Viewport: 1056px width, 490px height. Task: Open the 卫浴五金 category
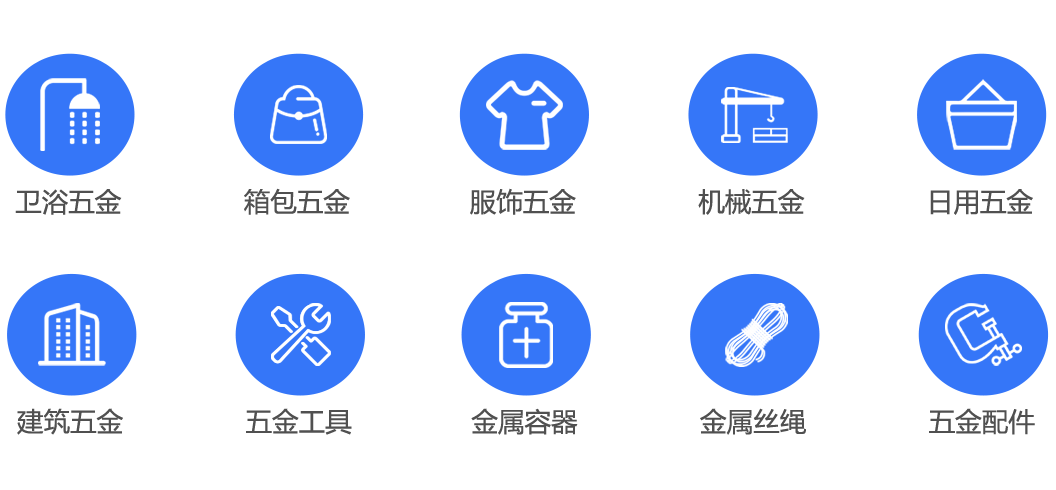coord(70,115)
